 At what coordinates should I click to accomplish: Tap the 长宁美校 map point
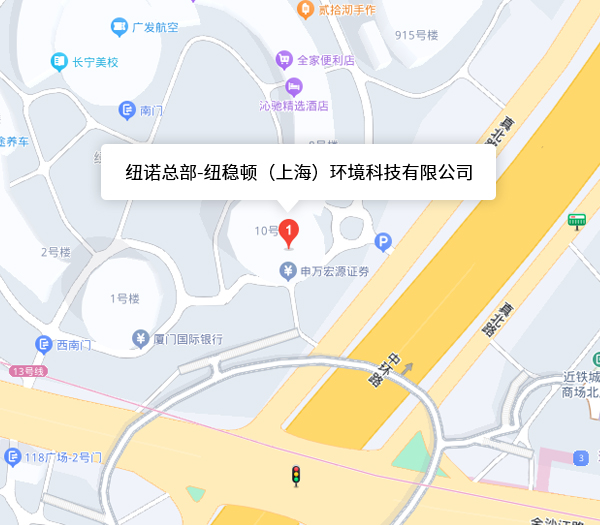click(60, 62)
